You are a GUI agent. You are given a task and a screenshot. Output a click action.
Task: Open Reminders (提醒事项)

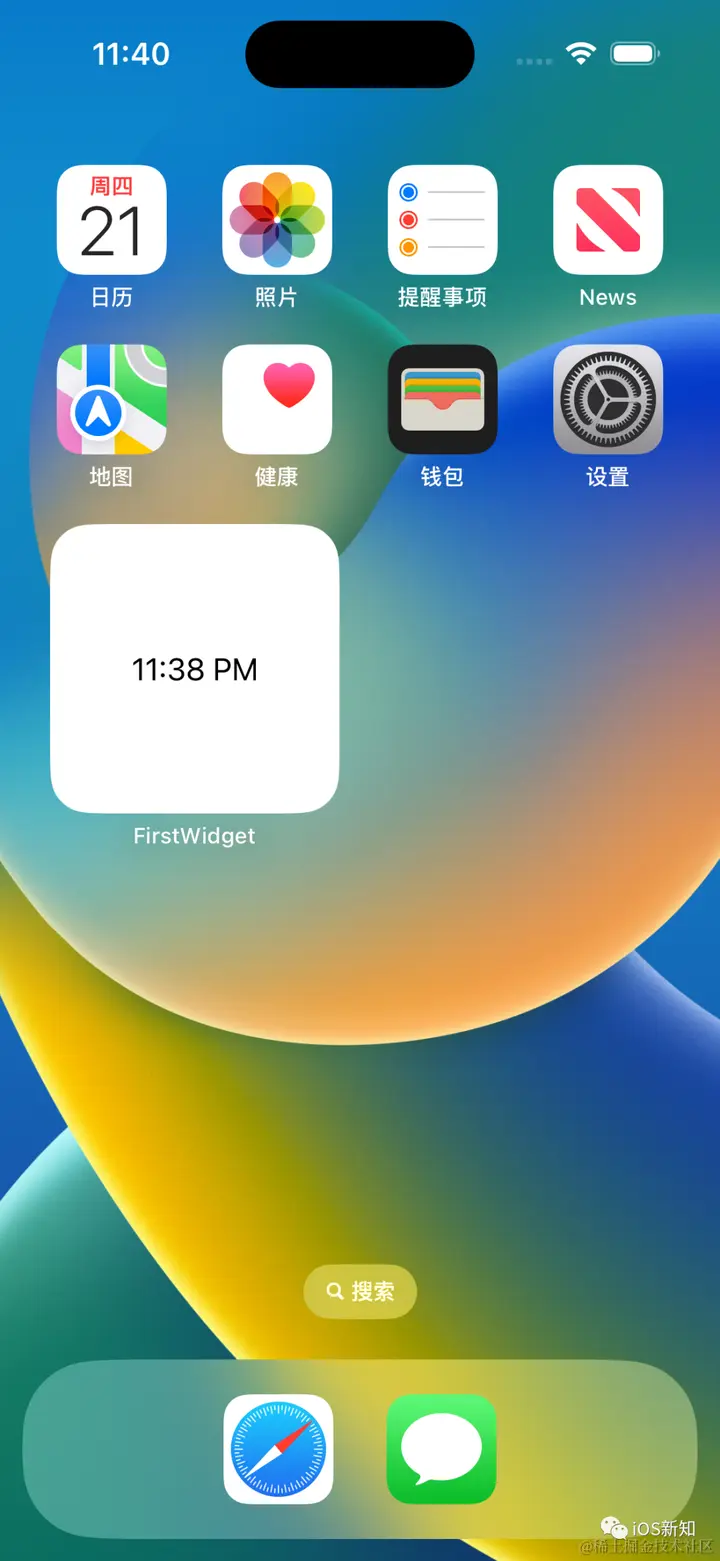(x=442, y=220)
